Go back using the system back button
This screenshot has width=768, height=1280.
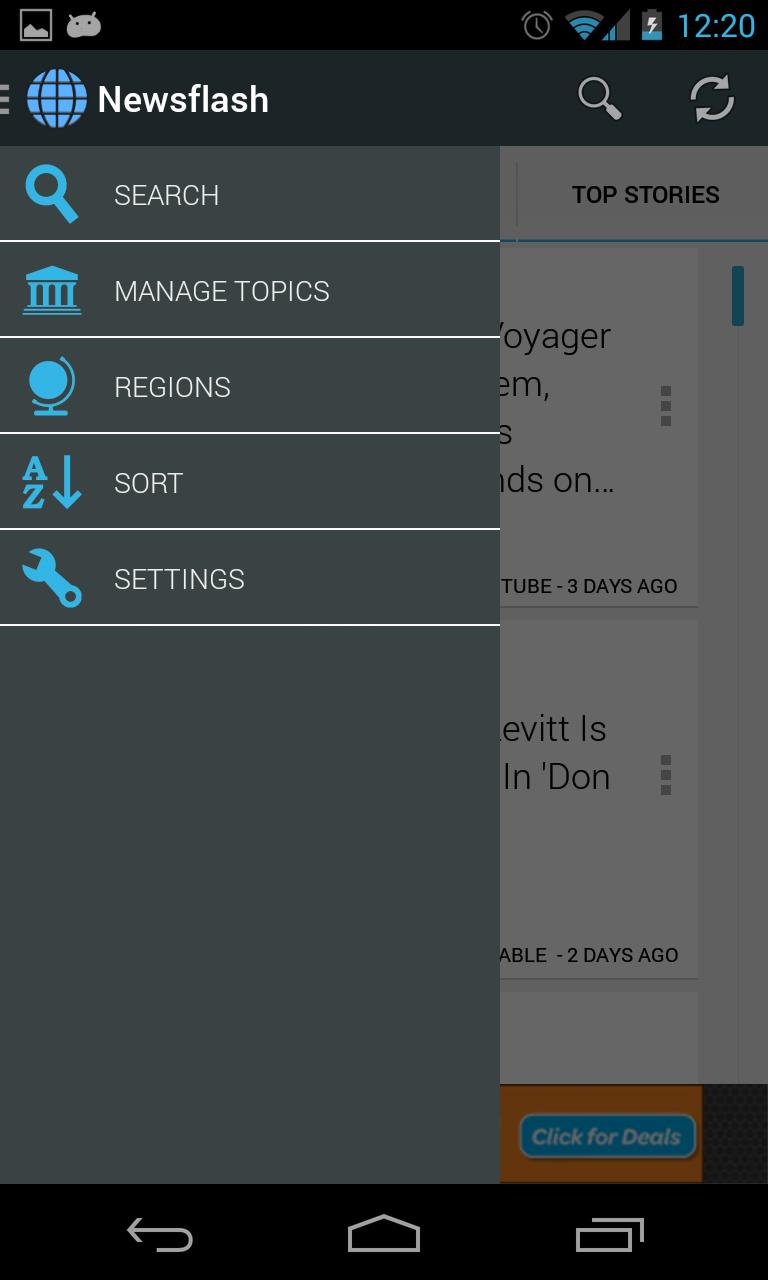pos(160,1234)
